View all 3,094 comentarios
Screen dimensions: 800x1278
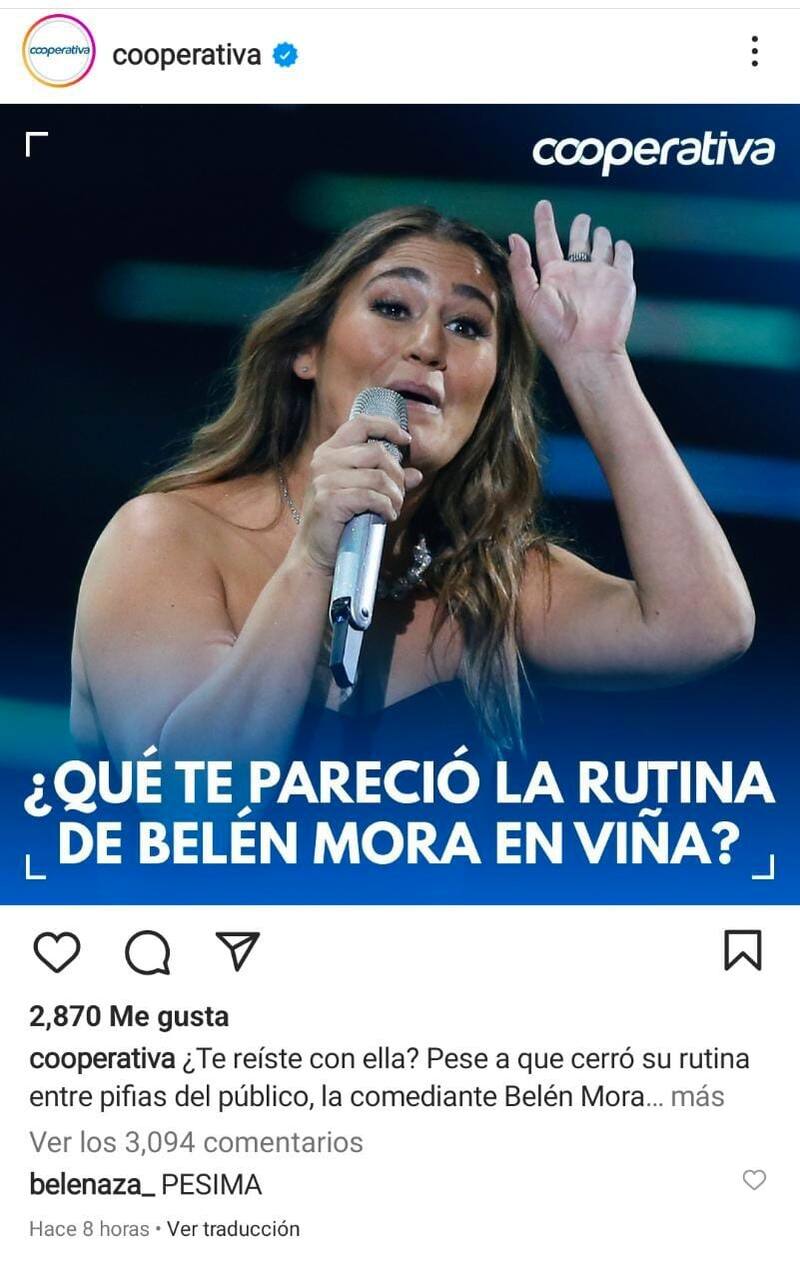pos(196,1142)
